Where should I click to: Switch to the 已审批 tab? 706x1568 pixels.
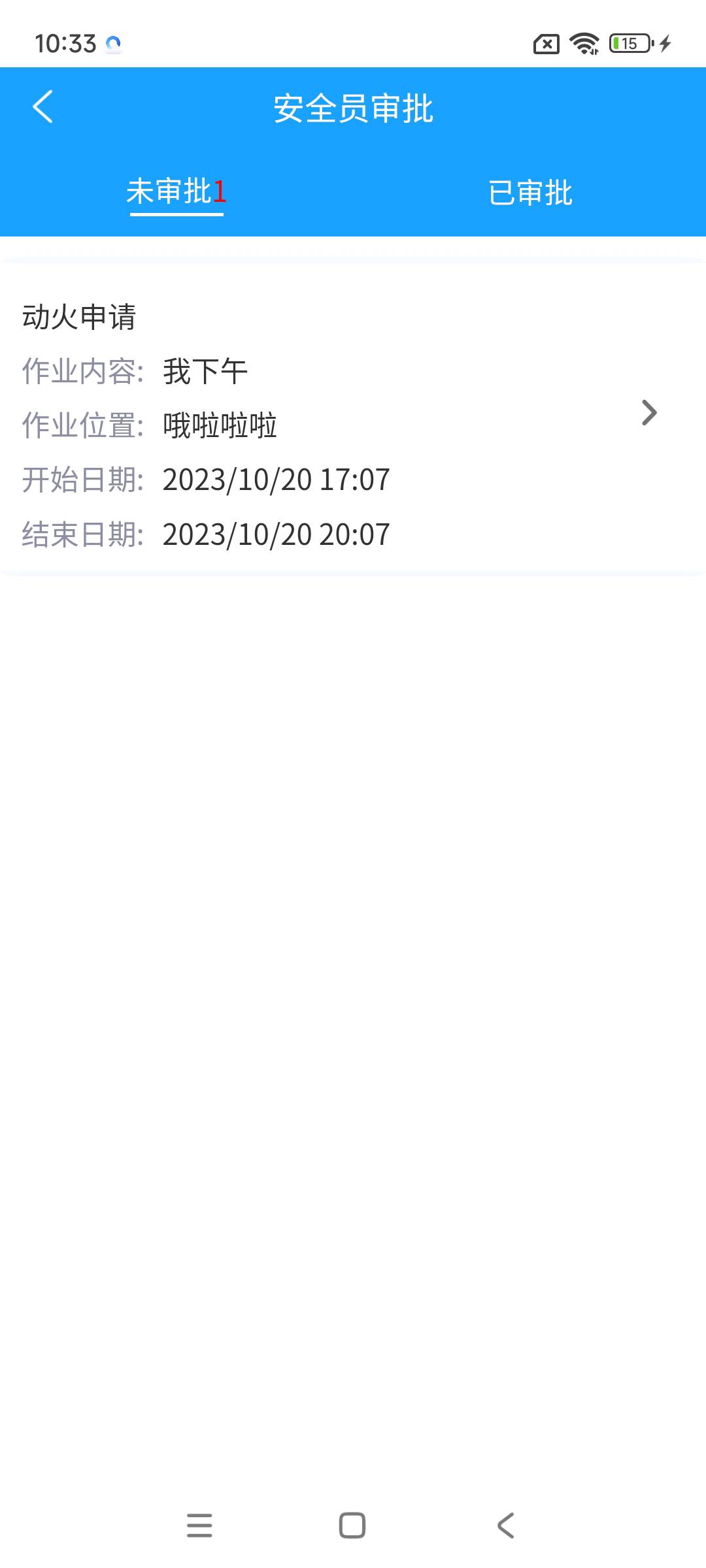(530, 193)
